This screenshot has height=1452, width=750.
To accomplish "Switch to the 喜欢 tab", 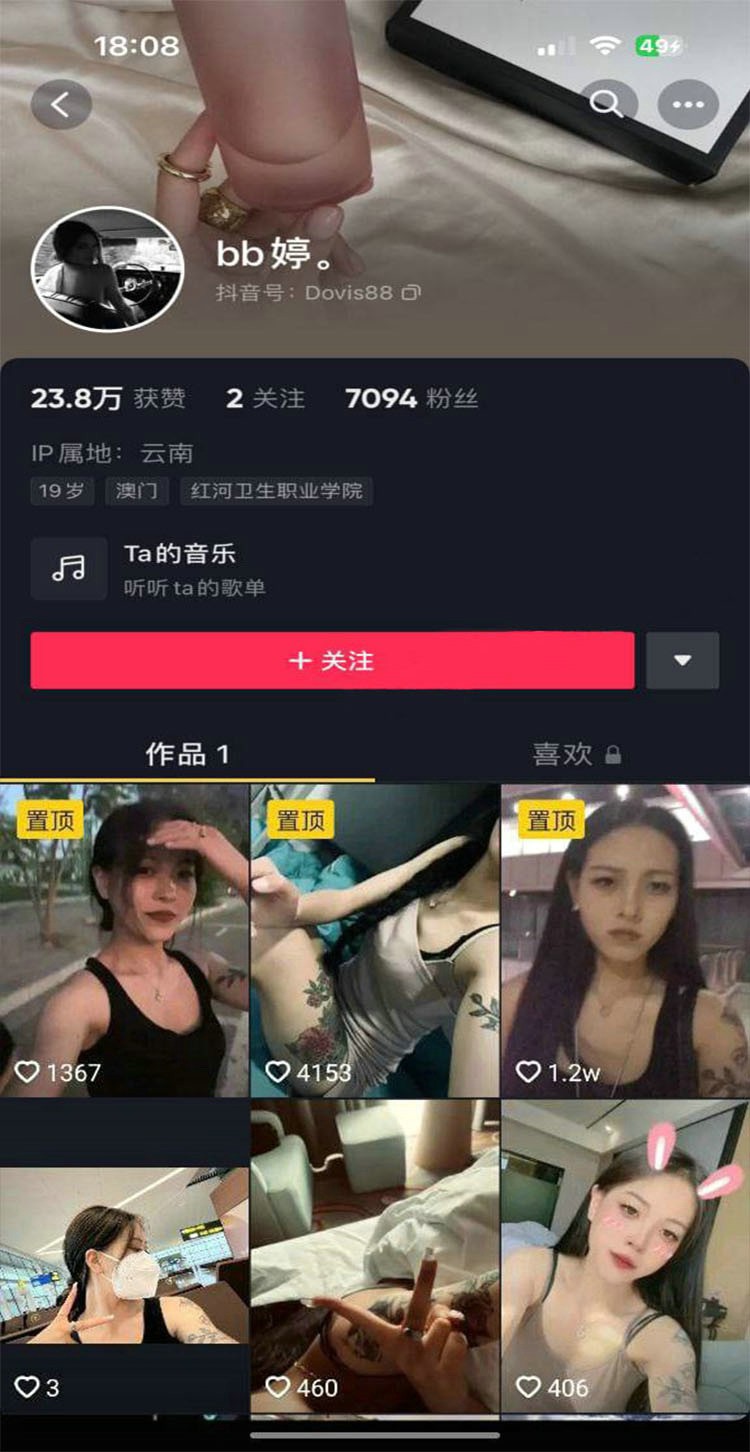I will coord(575,754).
